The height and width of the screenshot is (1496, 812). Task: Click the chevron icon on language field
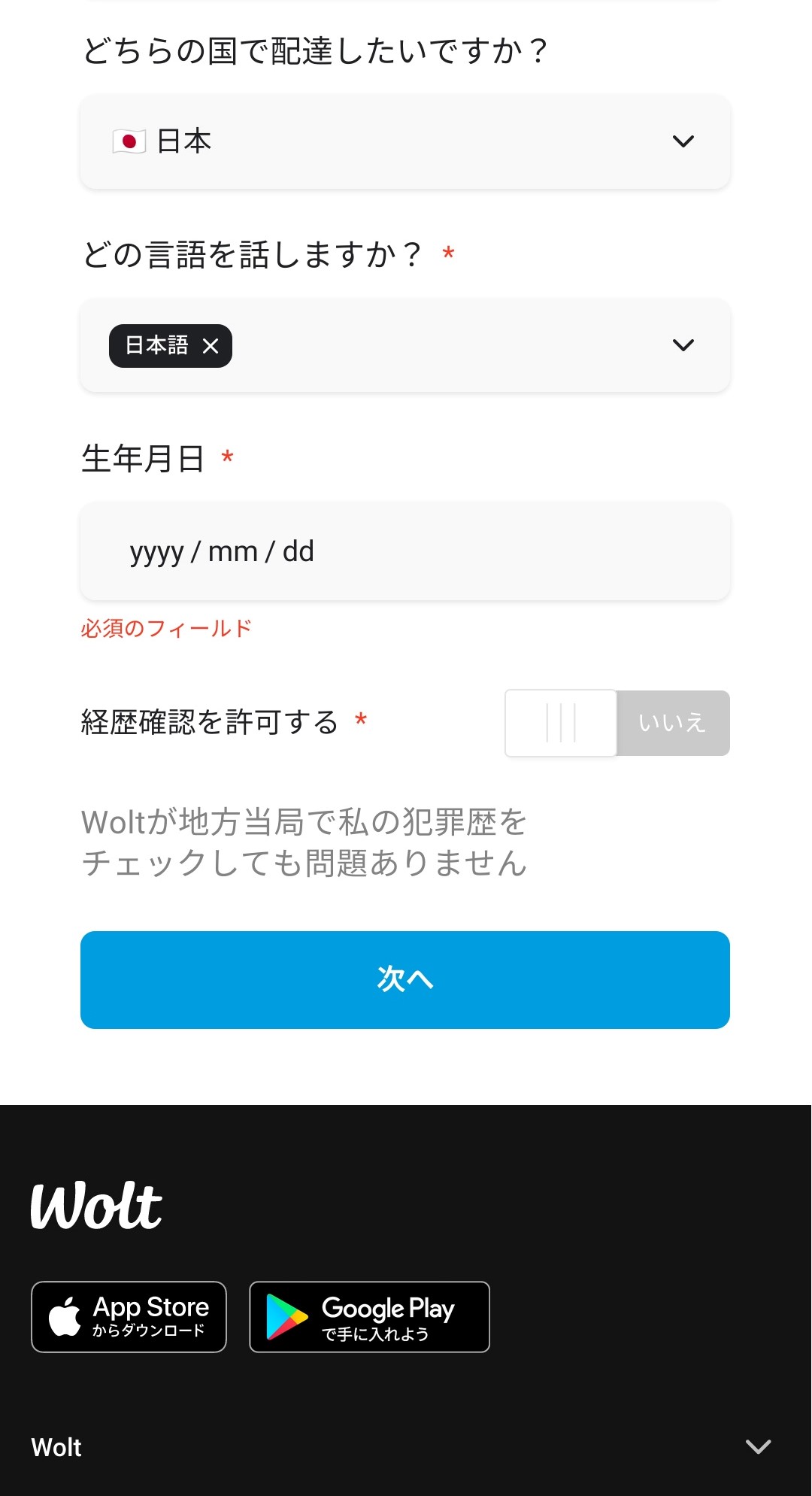tap(683, 346)
